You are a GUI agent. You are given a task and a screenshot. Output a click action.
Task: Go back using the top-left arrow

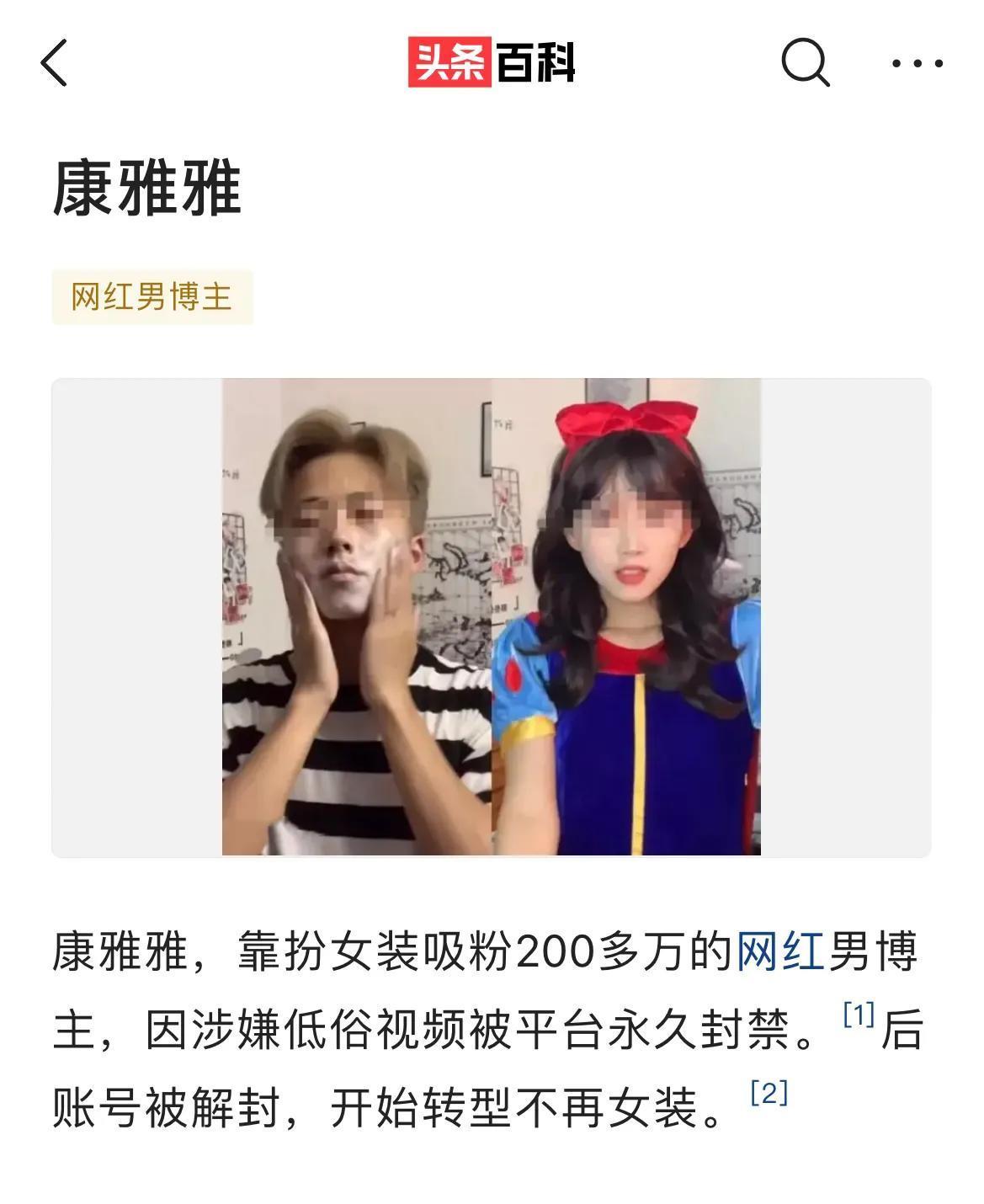click(54, 63)
